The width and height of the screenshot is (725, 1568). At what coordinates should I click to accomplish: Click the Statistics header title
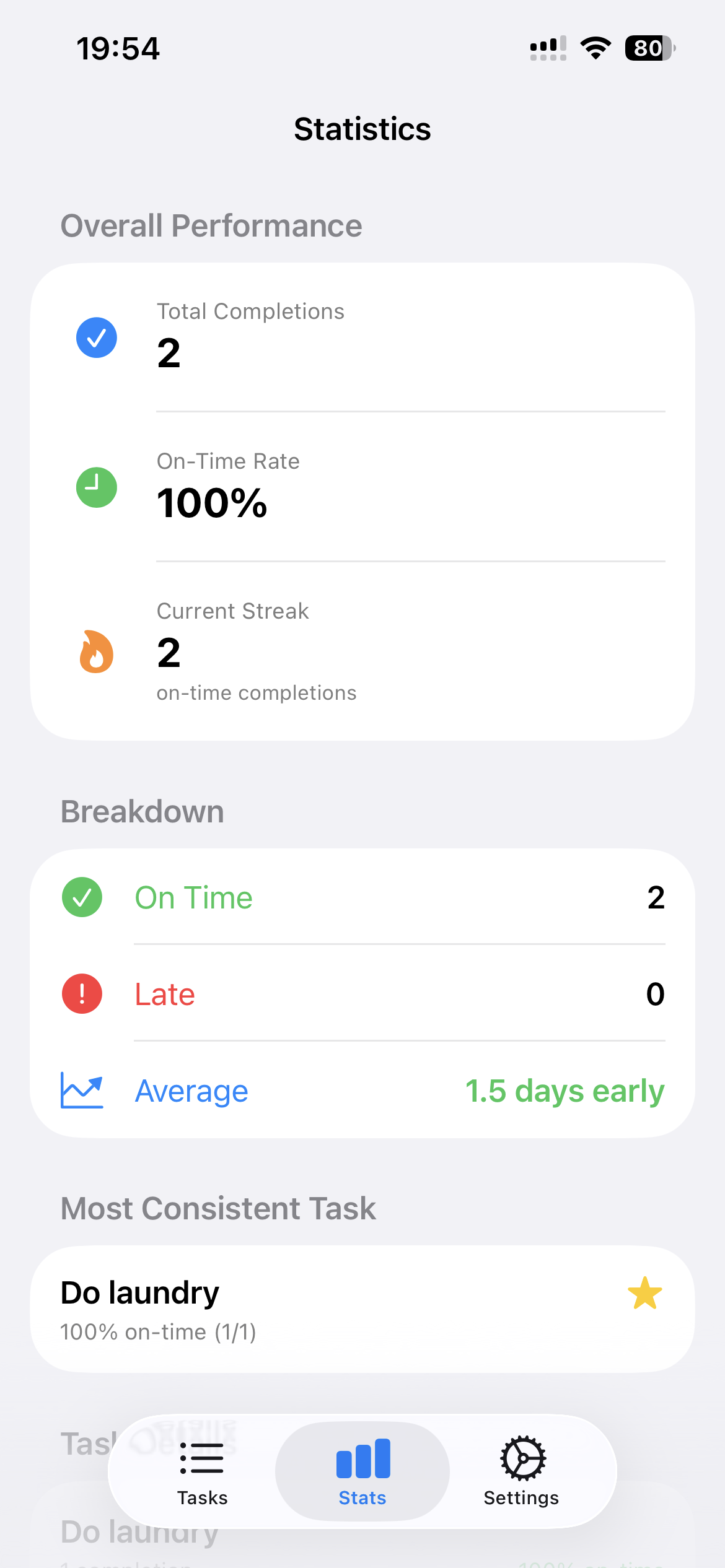362,129
